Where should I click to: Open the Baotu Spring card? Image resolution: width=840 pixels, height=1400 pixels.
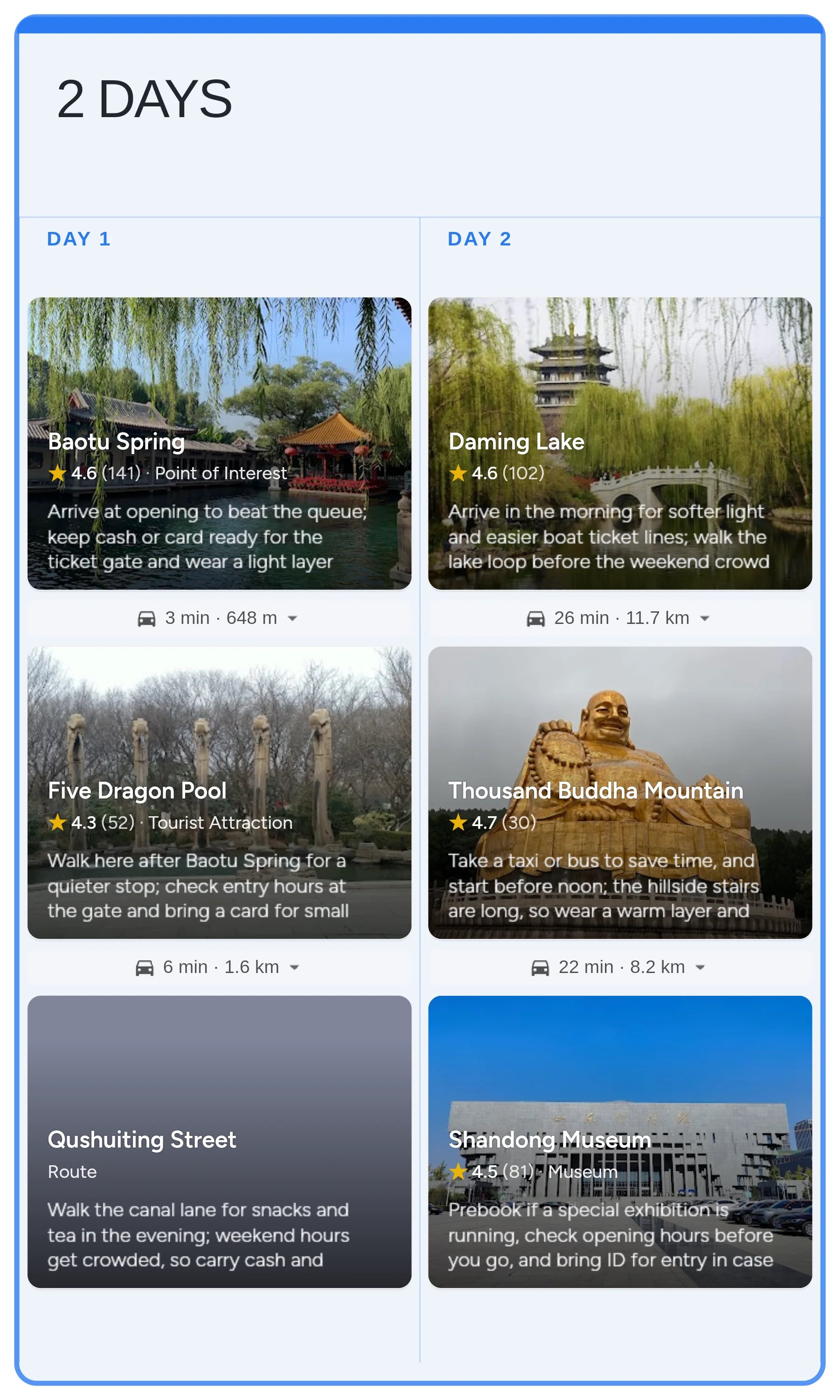219,443
